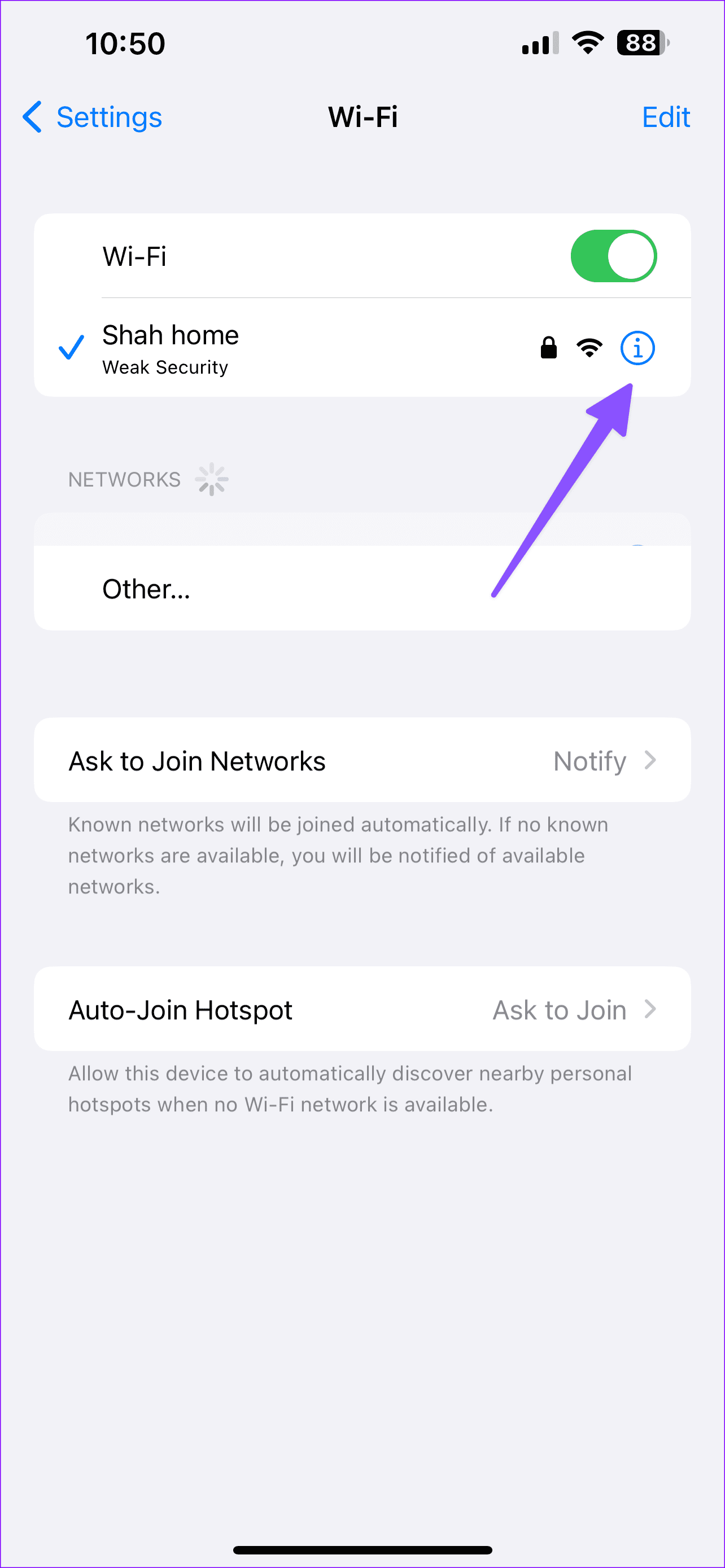725x1568 pixels.
Task: Select the Shah home network row
Action: click(x=243, y=348)
